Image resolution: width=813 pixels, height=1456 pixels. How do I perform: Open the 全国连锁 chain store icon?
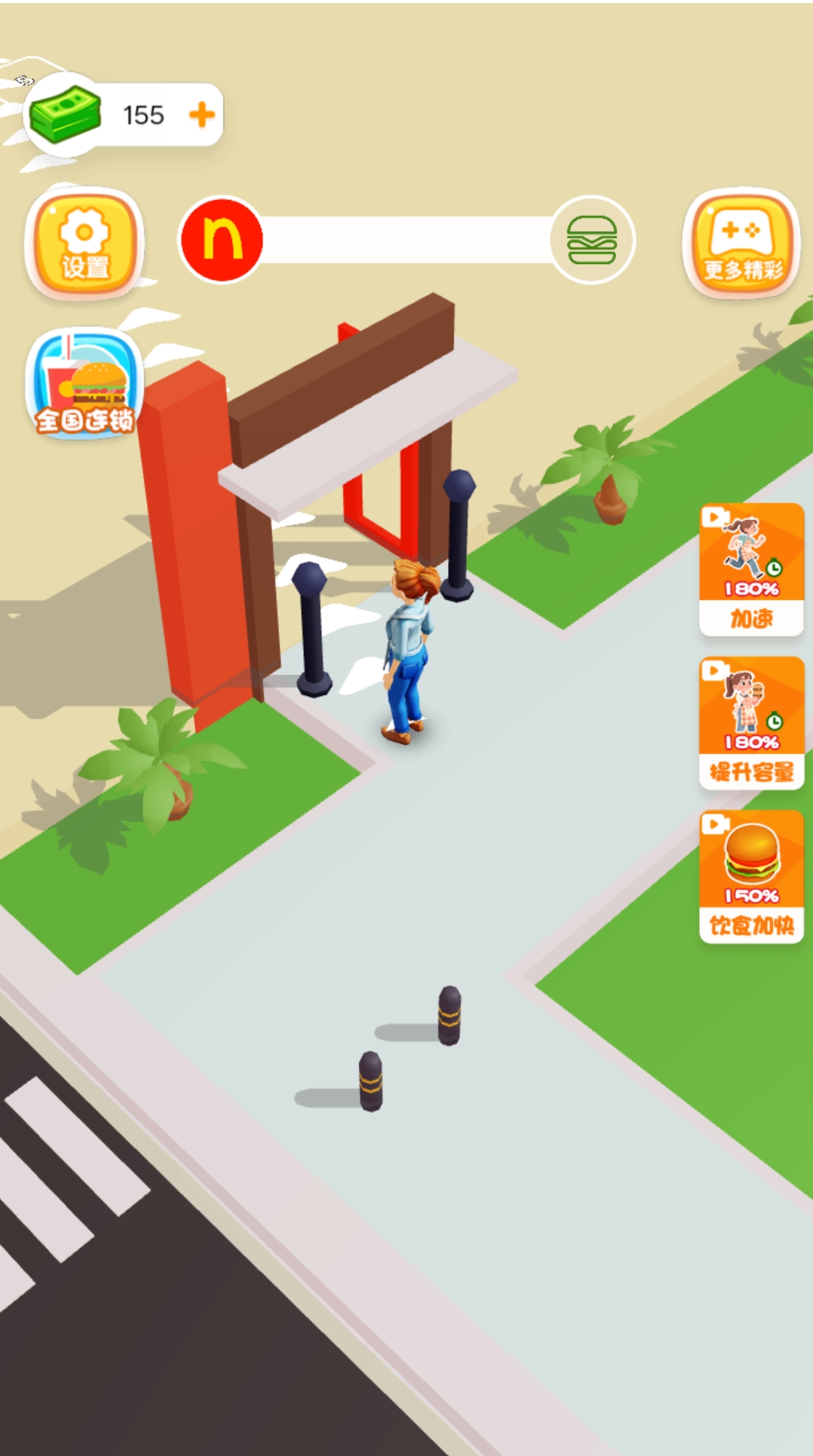(x=84, y=385)
